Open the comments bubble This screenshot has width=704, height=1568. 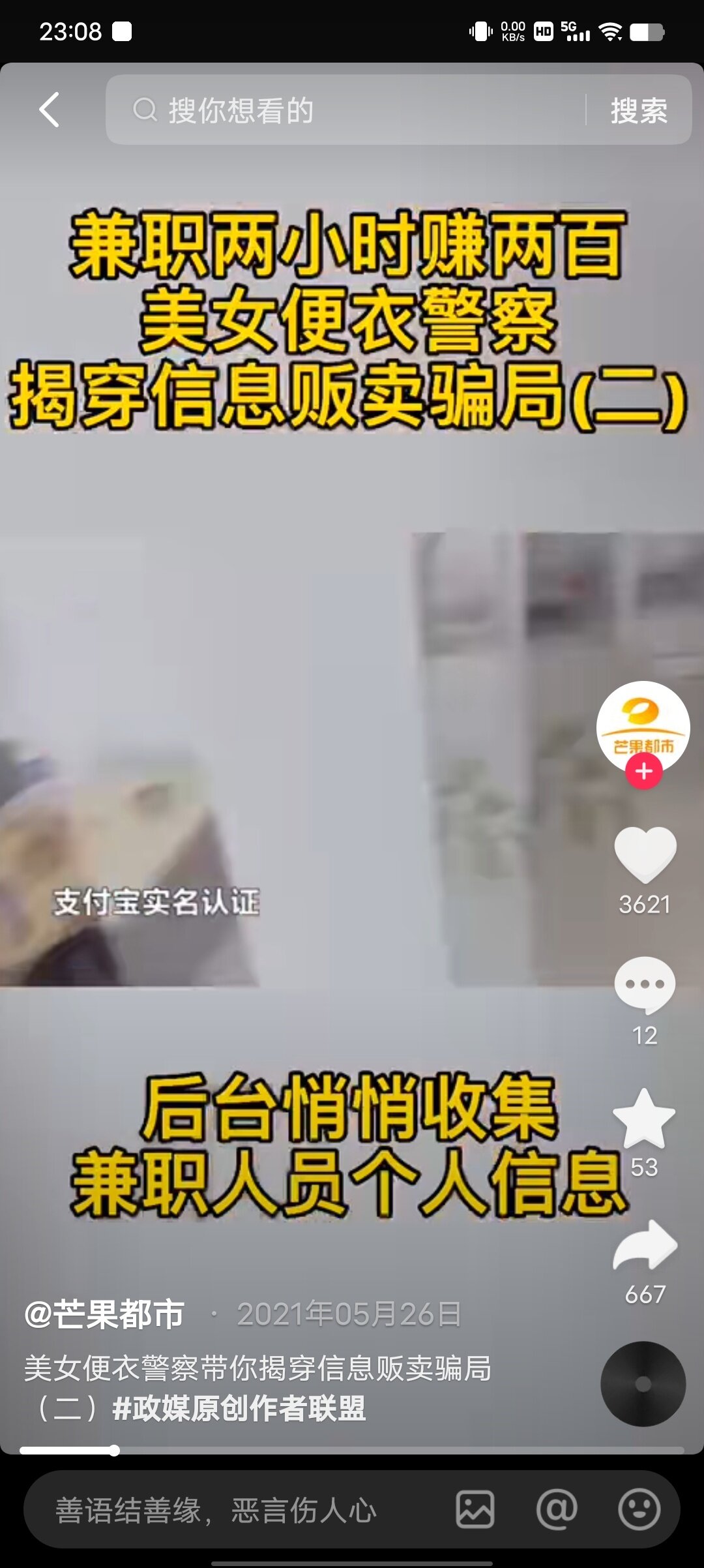pyautogui.click(x=645, y=984)
